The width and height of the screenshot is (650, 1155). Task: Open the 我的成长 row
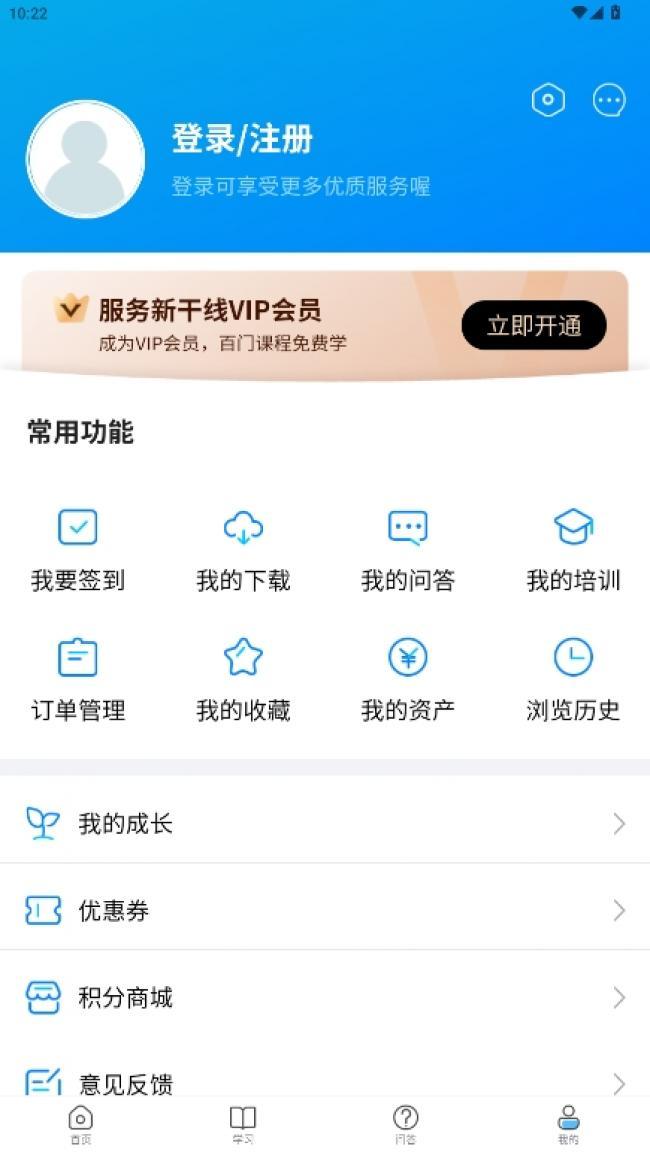(x=325, y=824)
